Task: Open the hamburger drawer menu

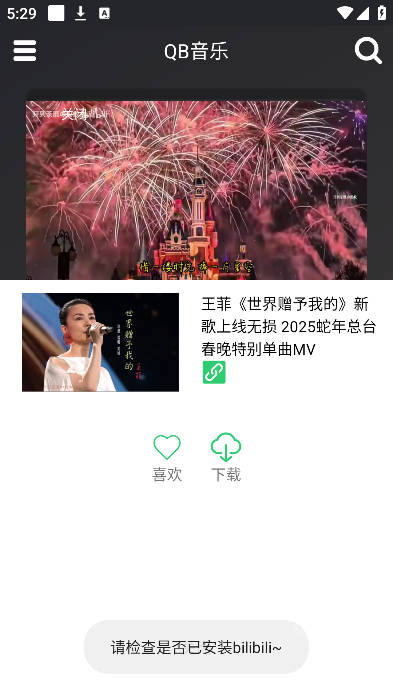Action: click(25, 50)
